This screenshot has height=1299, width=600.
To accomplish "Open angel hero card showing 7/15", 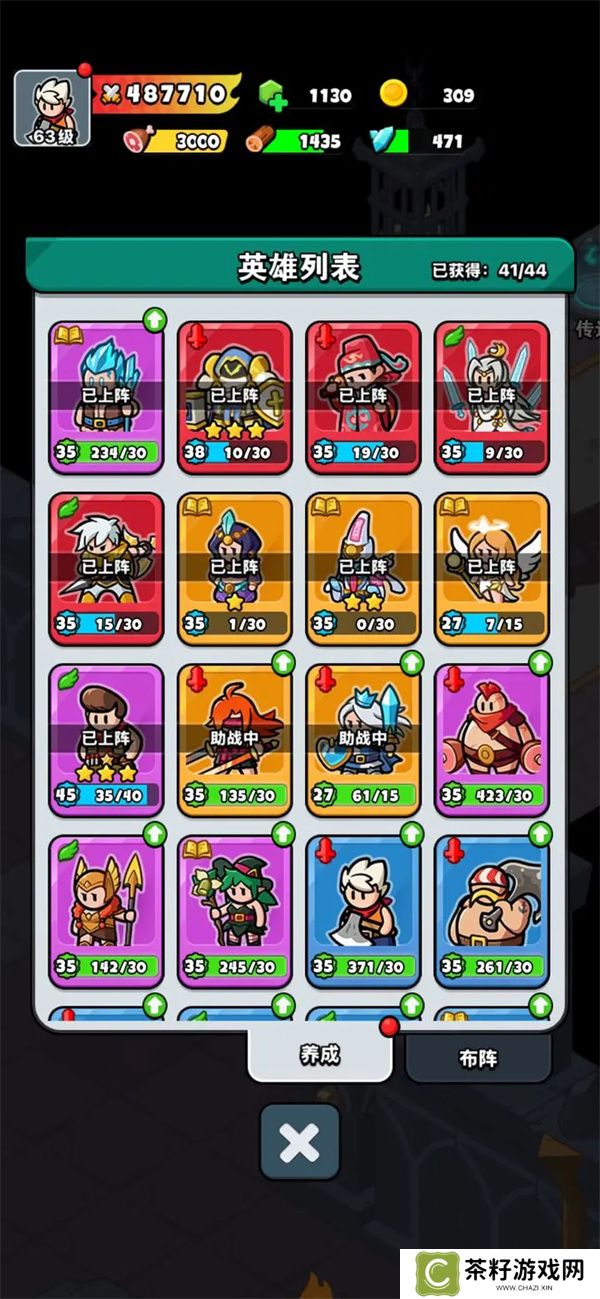I will click(x=491, y=567).
